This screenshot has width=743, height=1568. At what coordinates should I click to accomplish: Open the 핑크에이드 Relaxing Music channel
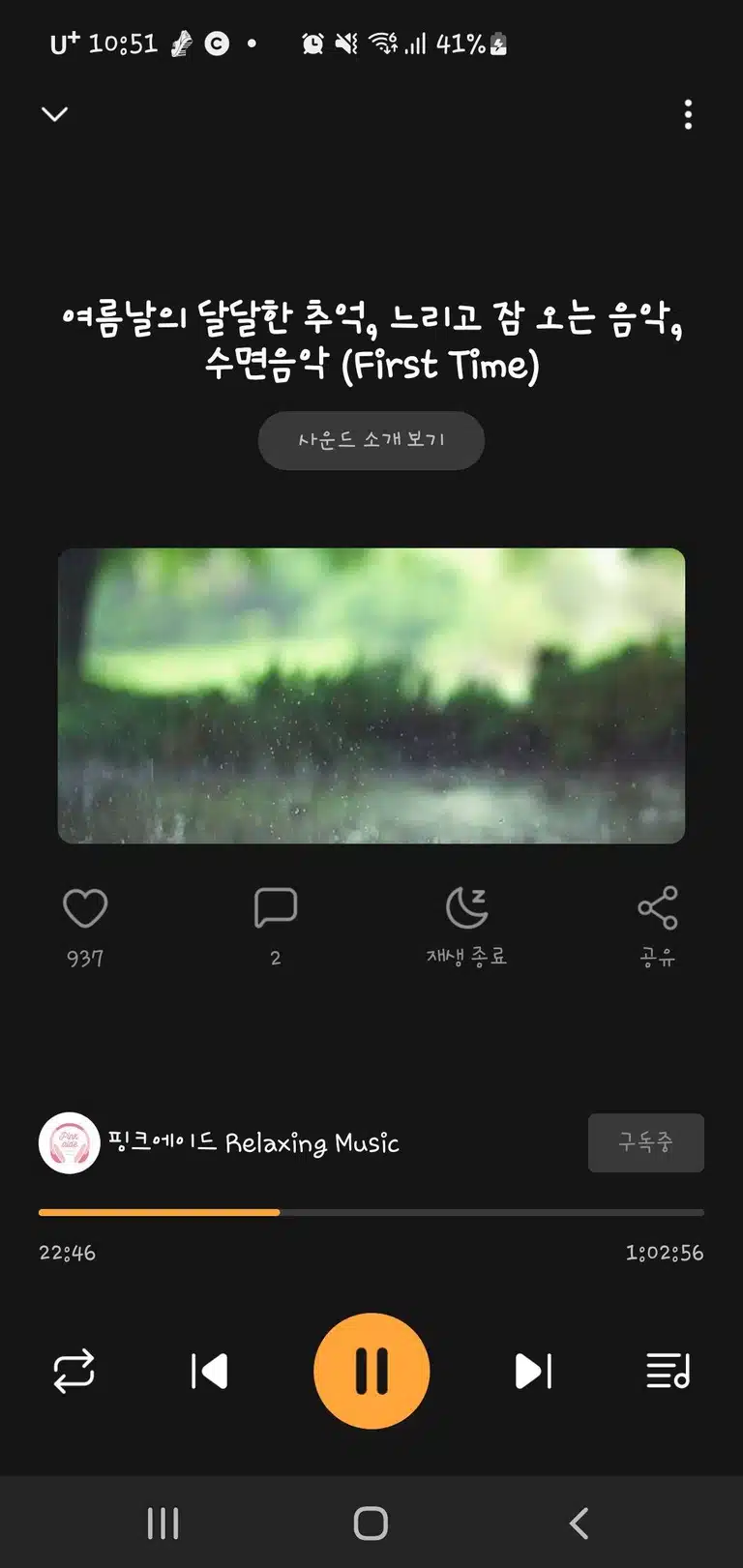pos(220,1143)
